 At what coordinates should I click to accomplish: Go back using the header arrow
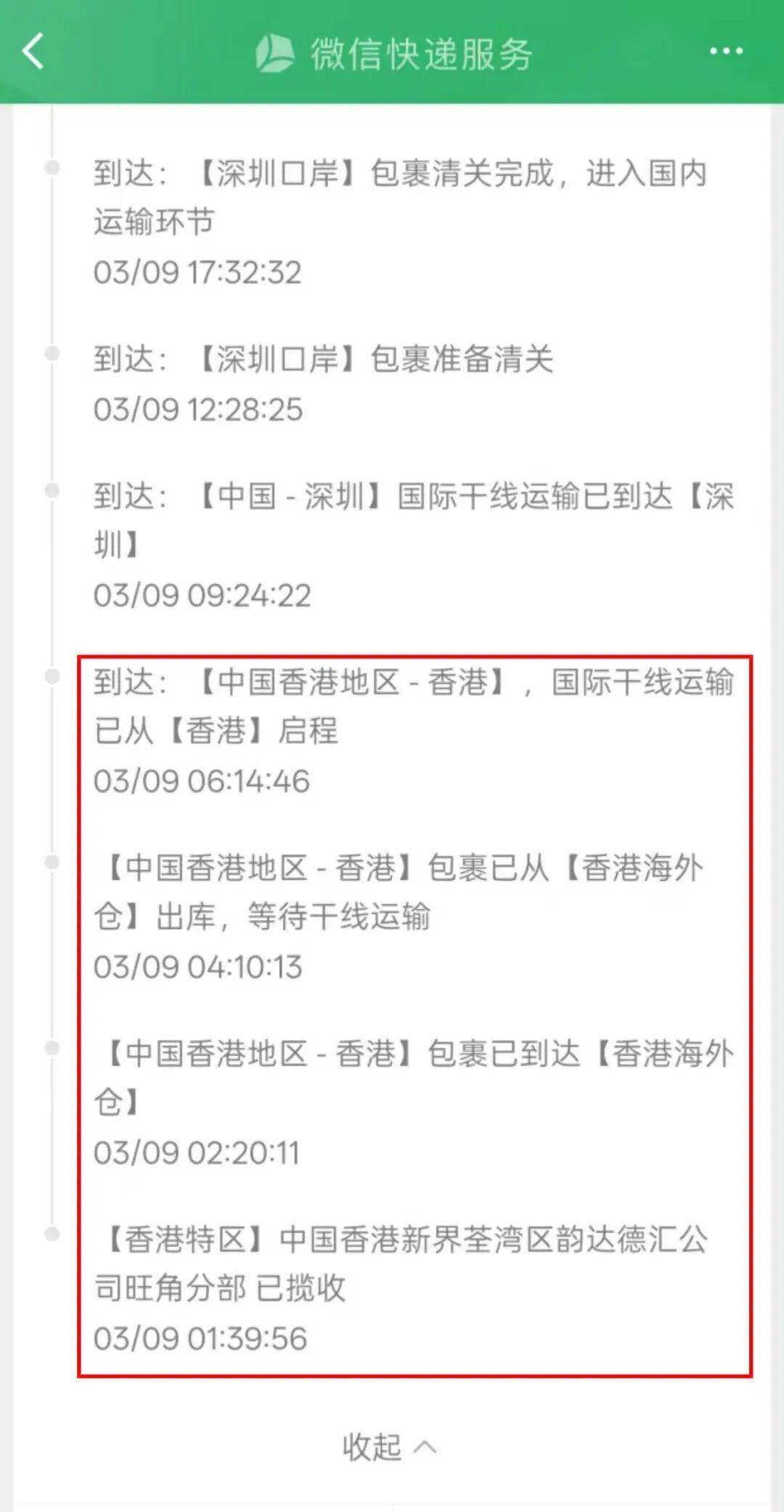click(x=33, y=52)
